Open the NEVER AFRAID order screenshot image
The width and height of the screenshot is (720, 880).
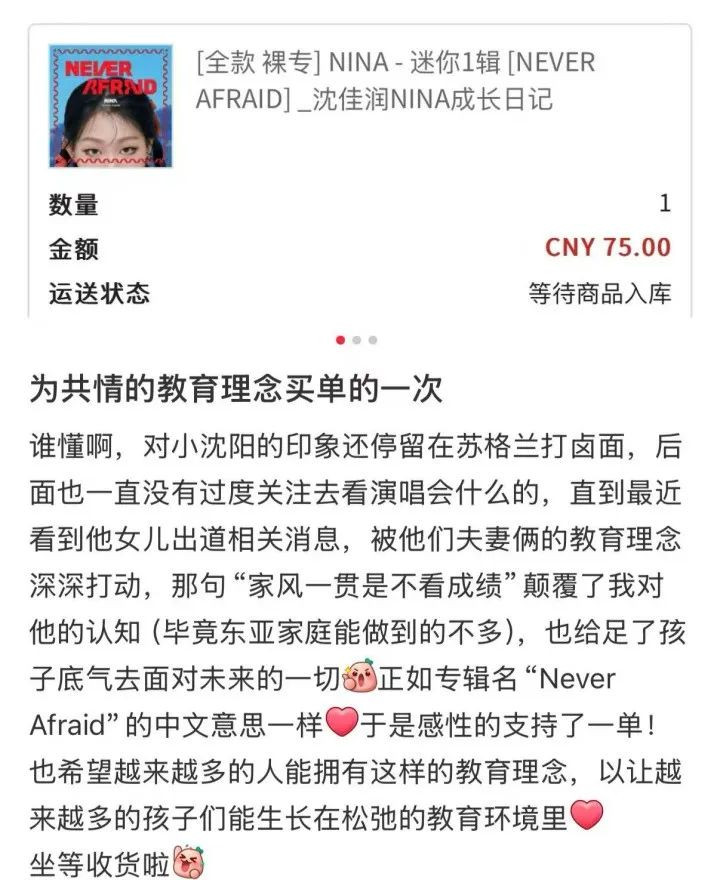click(x=360, y=170)
